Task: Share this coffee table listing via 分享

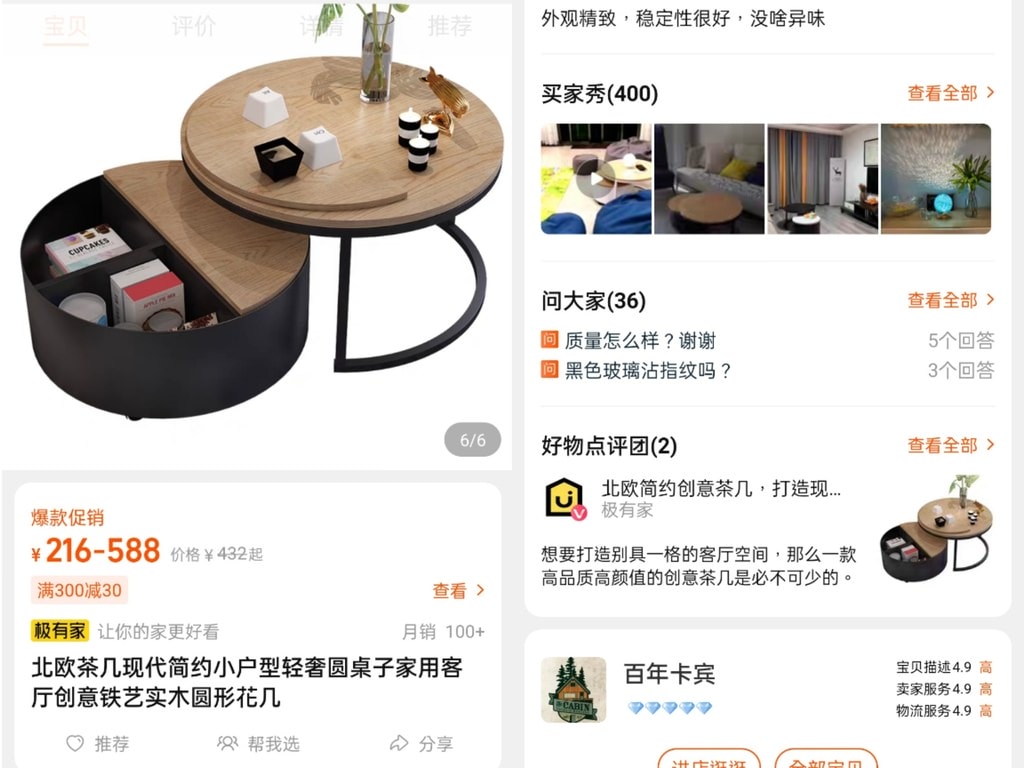Action: click(421, 744)
